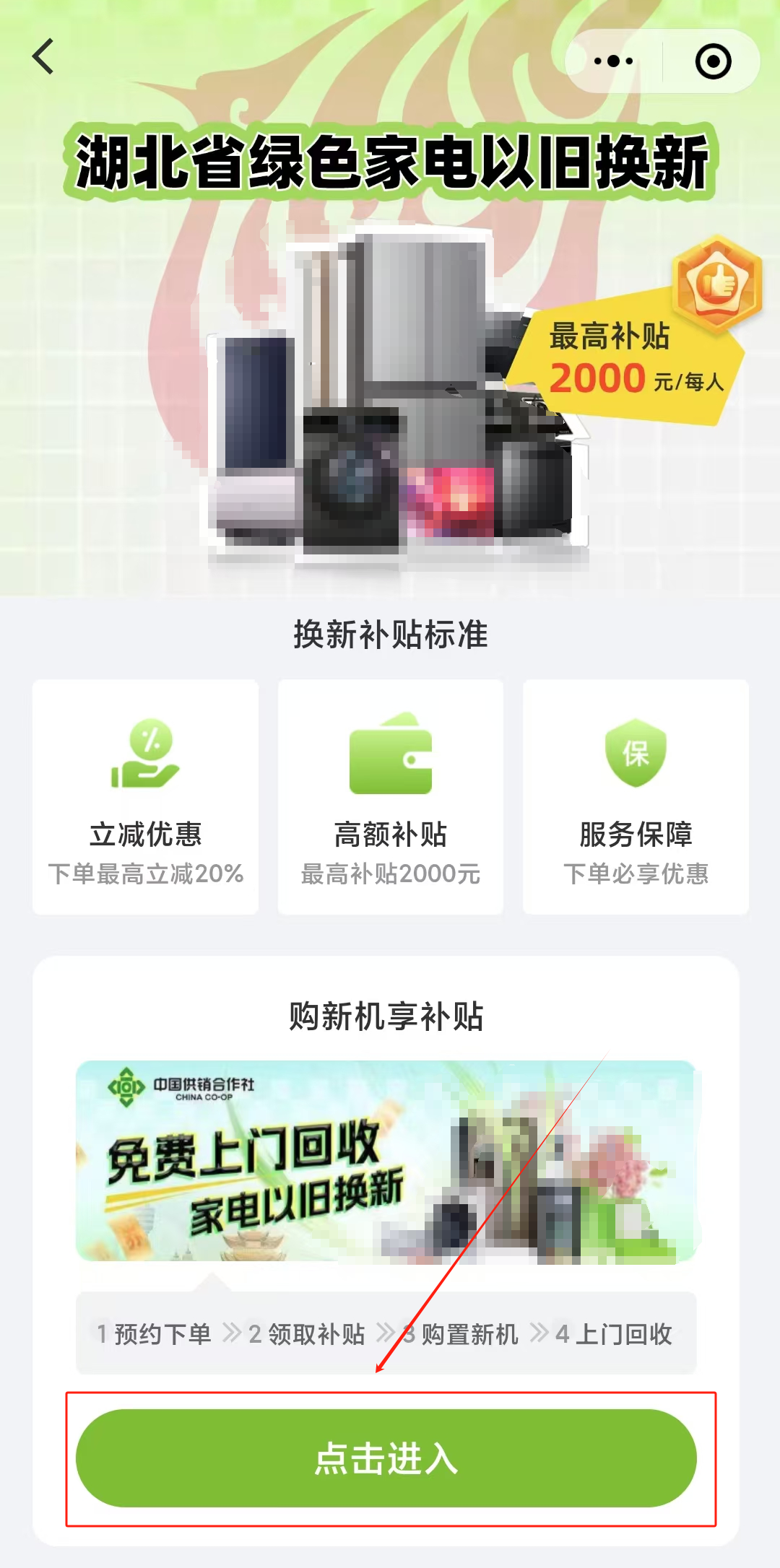Go back using the top-left arrow
Image resolution: width=780 pixels, height=1568 pixels.
[43, 56]
